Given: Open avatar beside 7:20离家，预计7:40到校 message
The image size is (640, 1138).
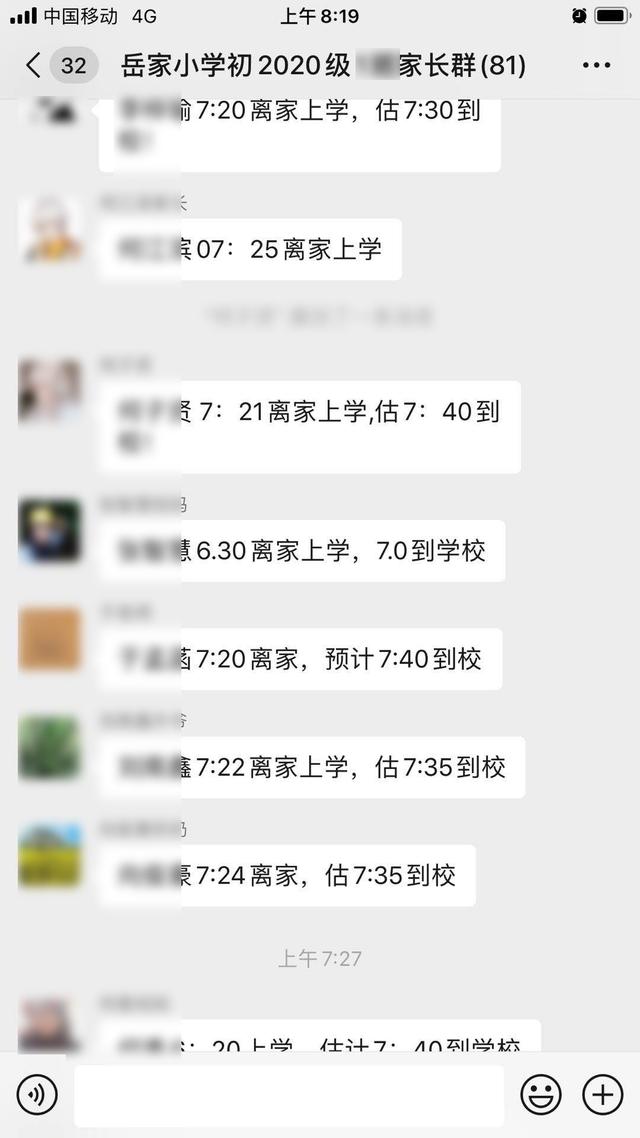Looking at the screenshot, I should tap(50, 639).
